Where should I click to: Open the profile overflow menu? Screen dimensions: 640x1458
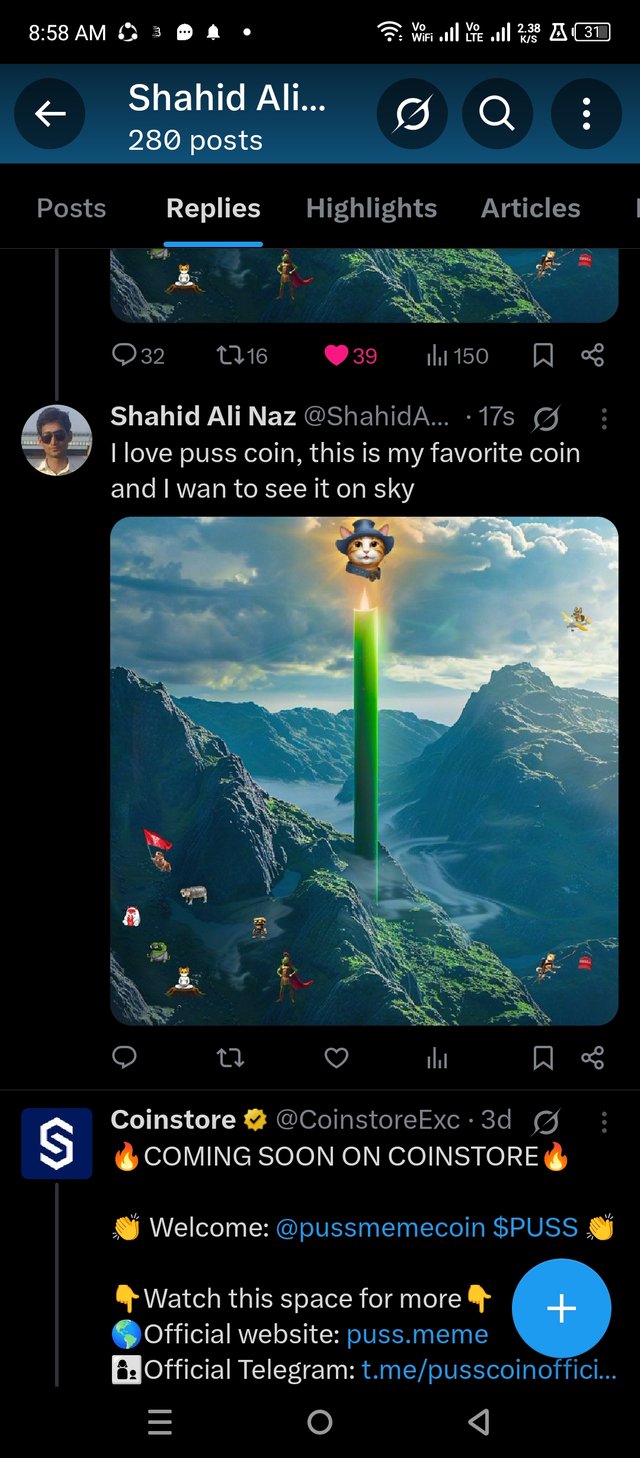point(586,115)
